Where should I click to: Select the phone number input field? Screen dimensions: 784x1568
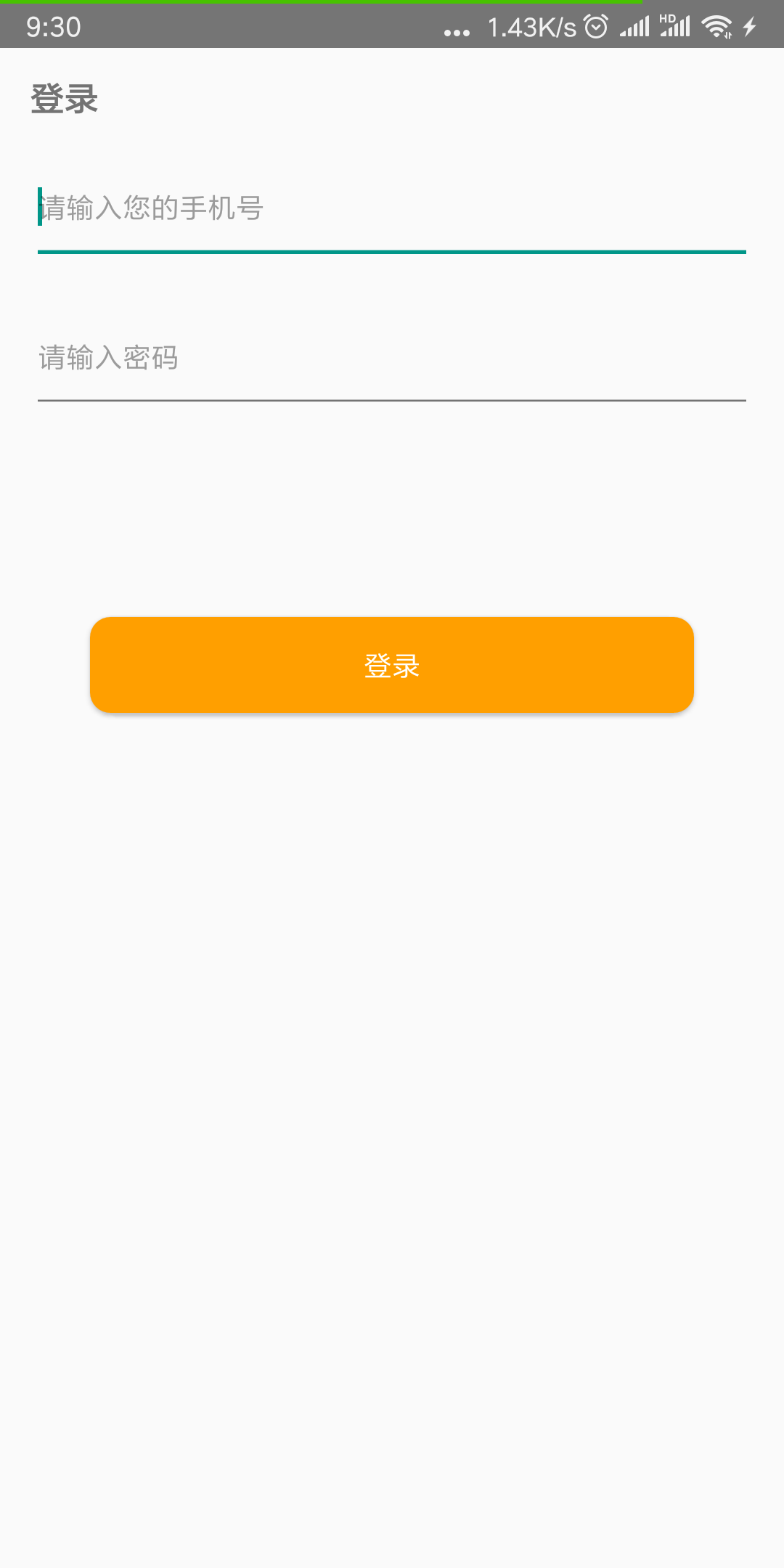(392, 211)
